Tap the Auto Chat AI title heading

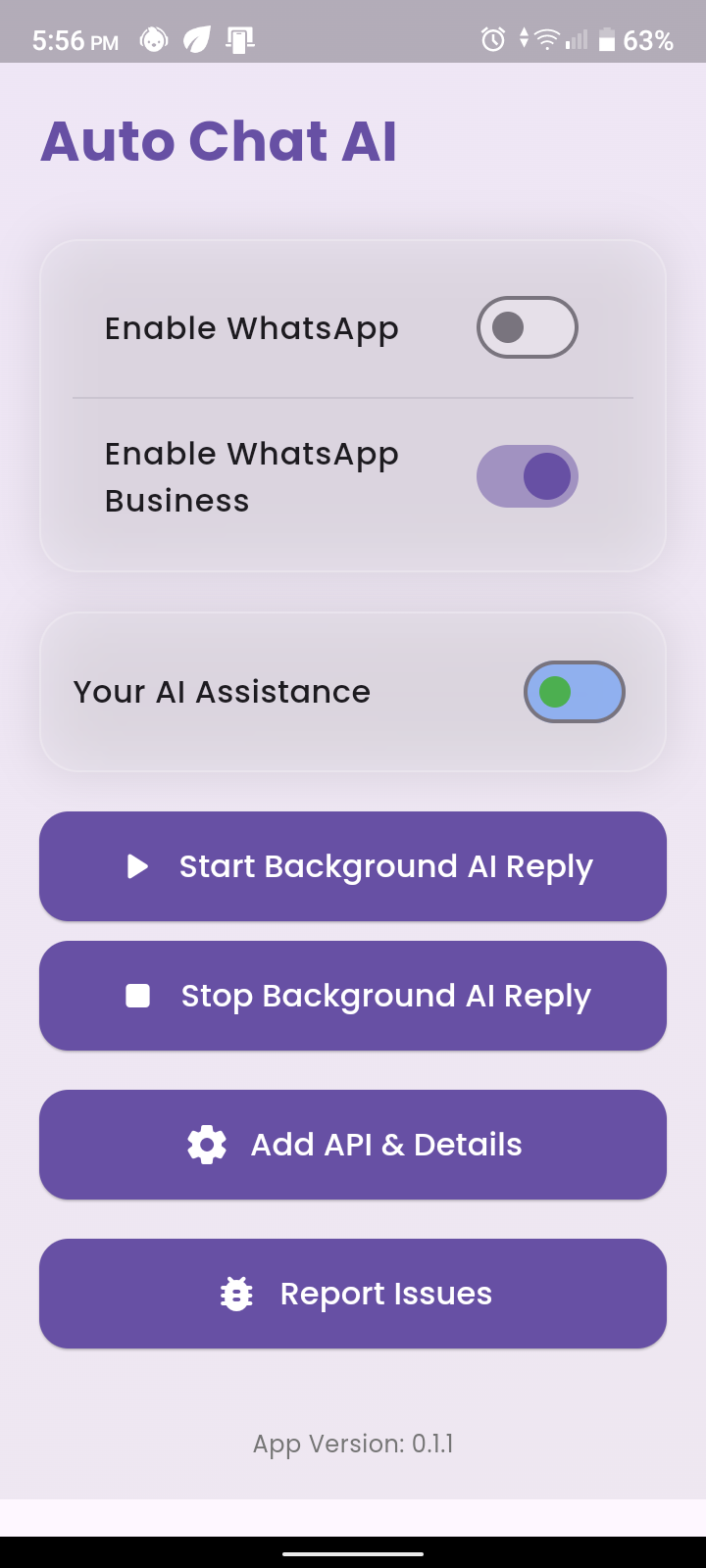pos(218,140)
